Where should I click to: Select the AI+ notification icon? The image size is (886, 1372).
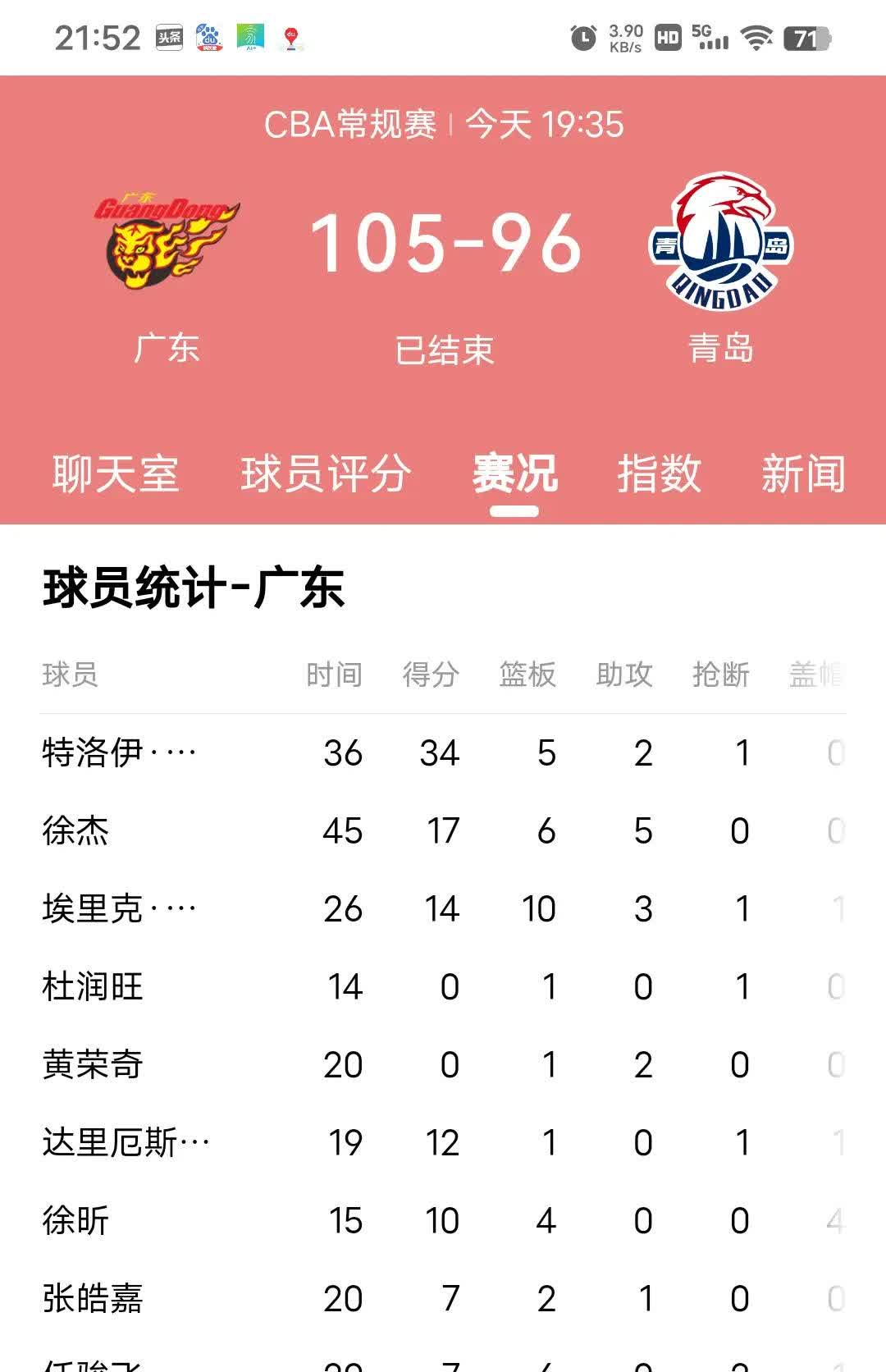[249, 37]
